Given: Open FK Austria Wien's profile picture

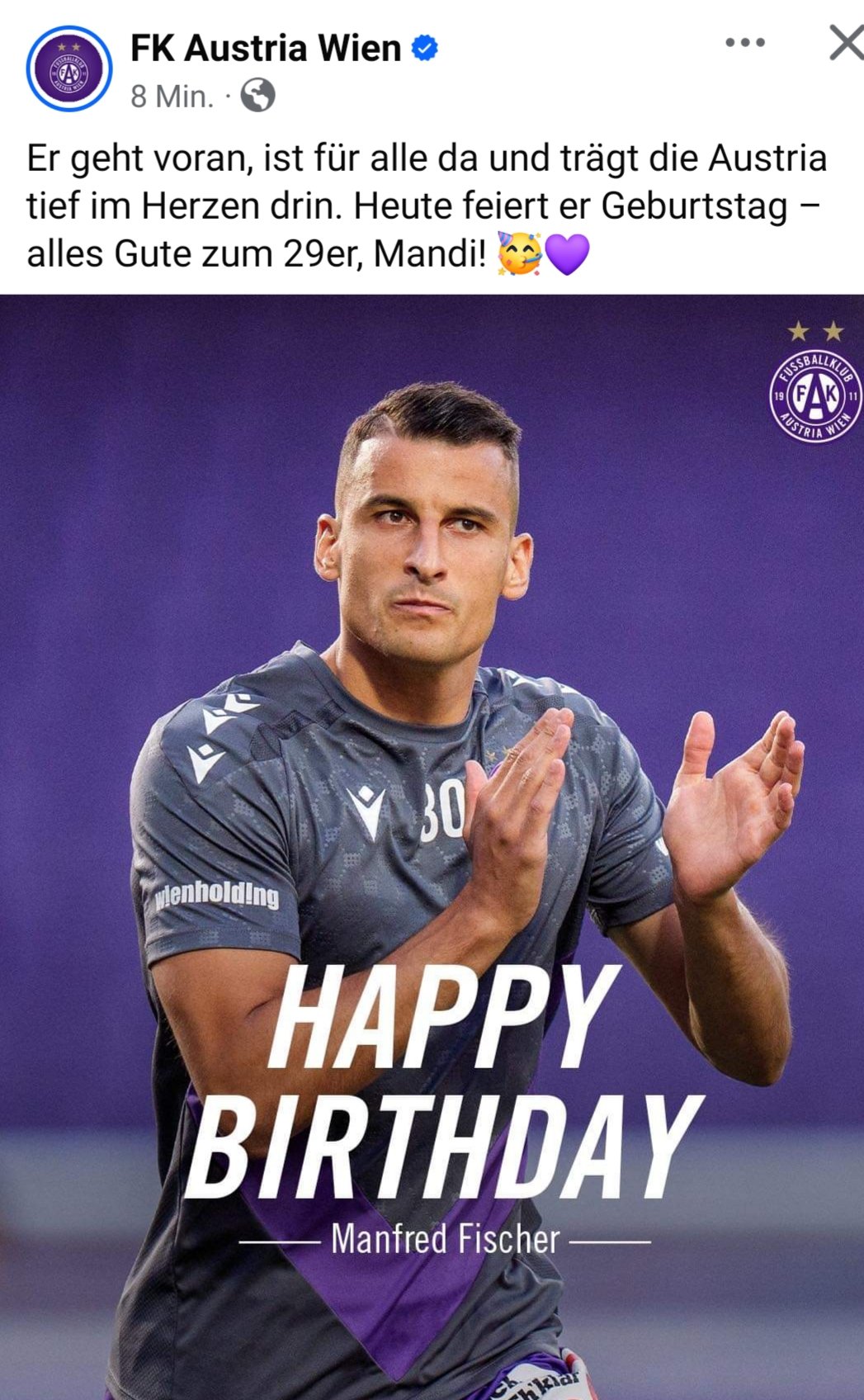Looking at the screenshot, I should [69, 69].
